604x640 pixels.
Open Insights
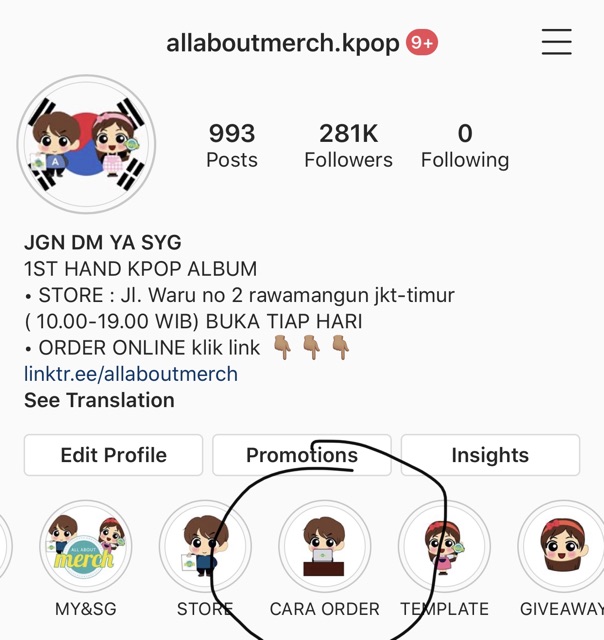coord(490,455)
